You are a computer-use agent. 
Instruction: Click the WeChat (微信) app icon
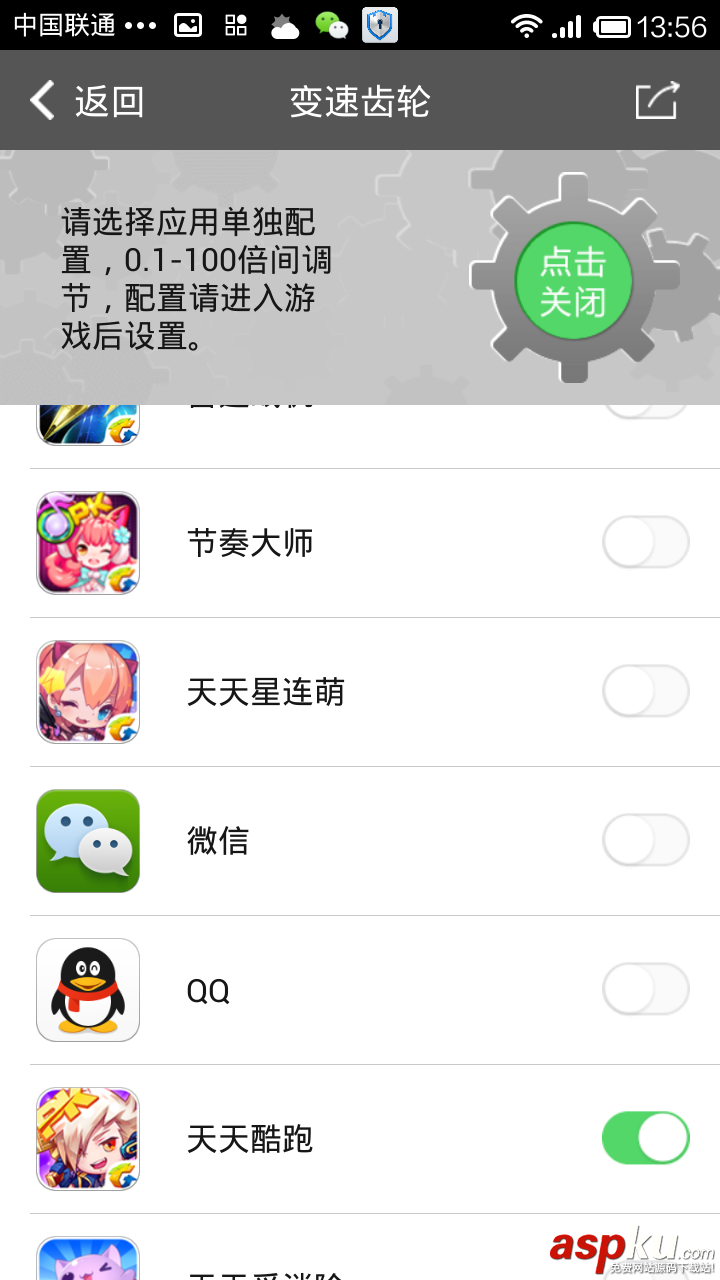click(x=87, y=840)
